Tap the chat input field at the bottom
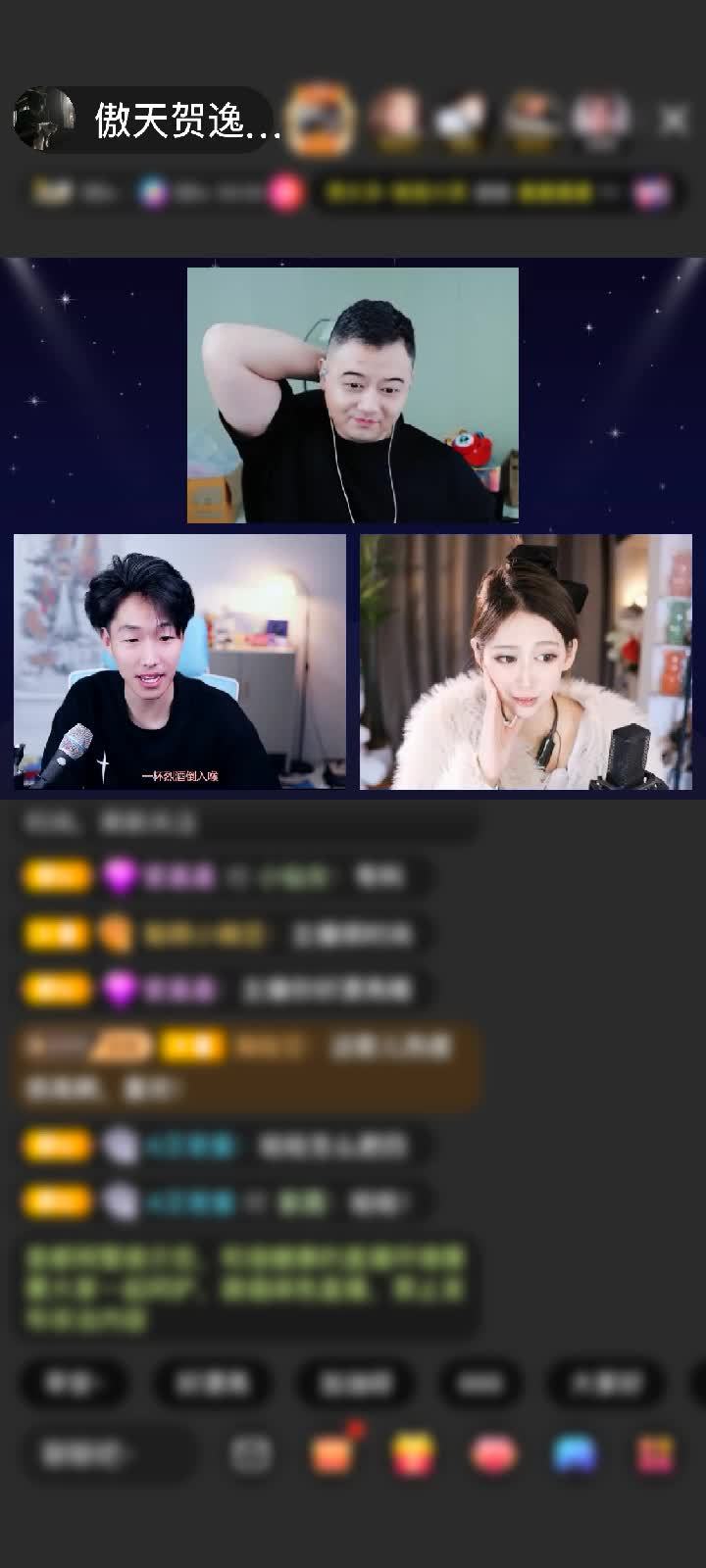Screen dimensions: 706x1568 pyautogui.click(x=108, y=1454)
